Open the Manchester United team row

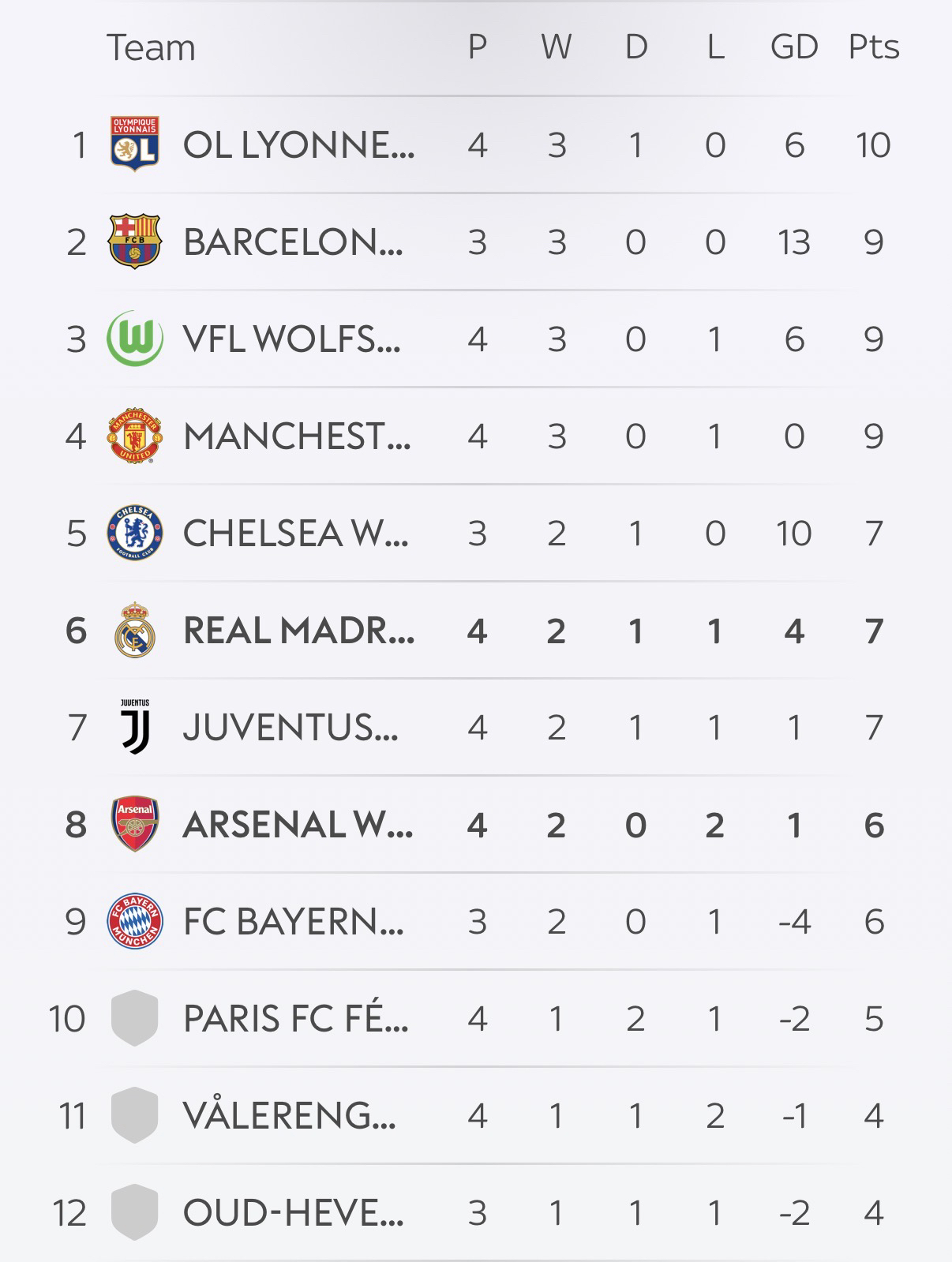click(x=297, y=436)
